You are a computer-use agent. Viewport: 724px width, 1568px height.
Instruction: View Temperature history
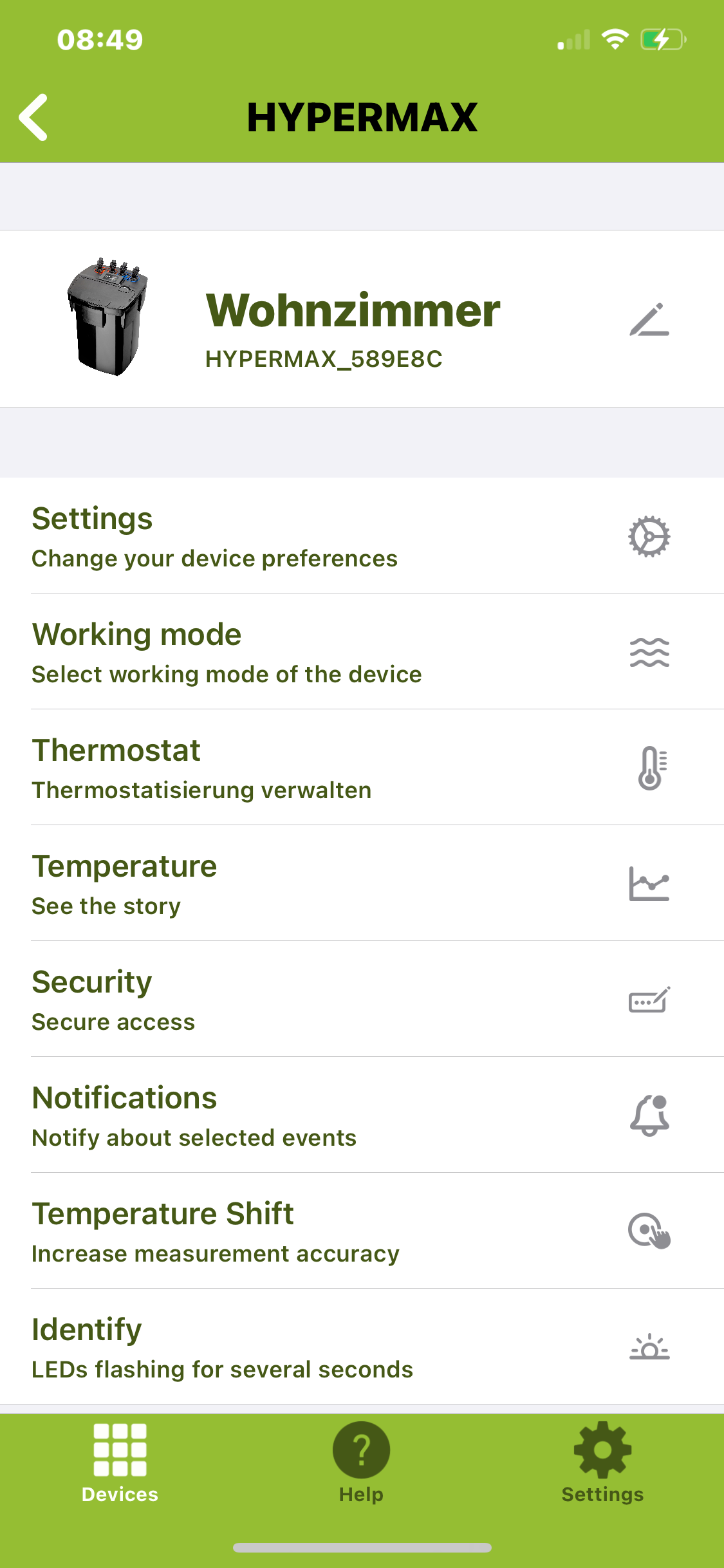click(x=362, y=884)
